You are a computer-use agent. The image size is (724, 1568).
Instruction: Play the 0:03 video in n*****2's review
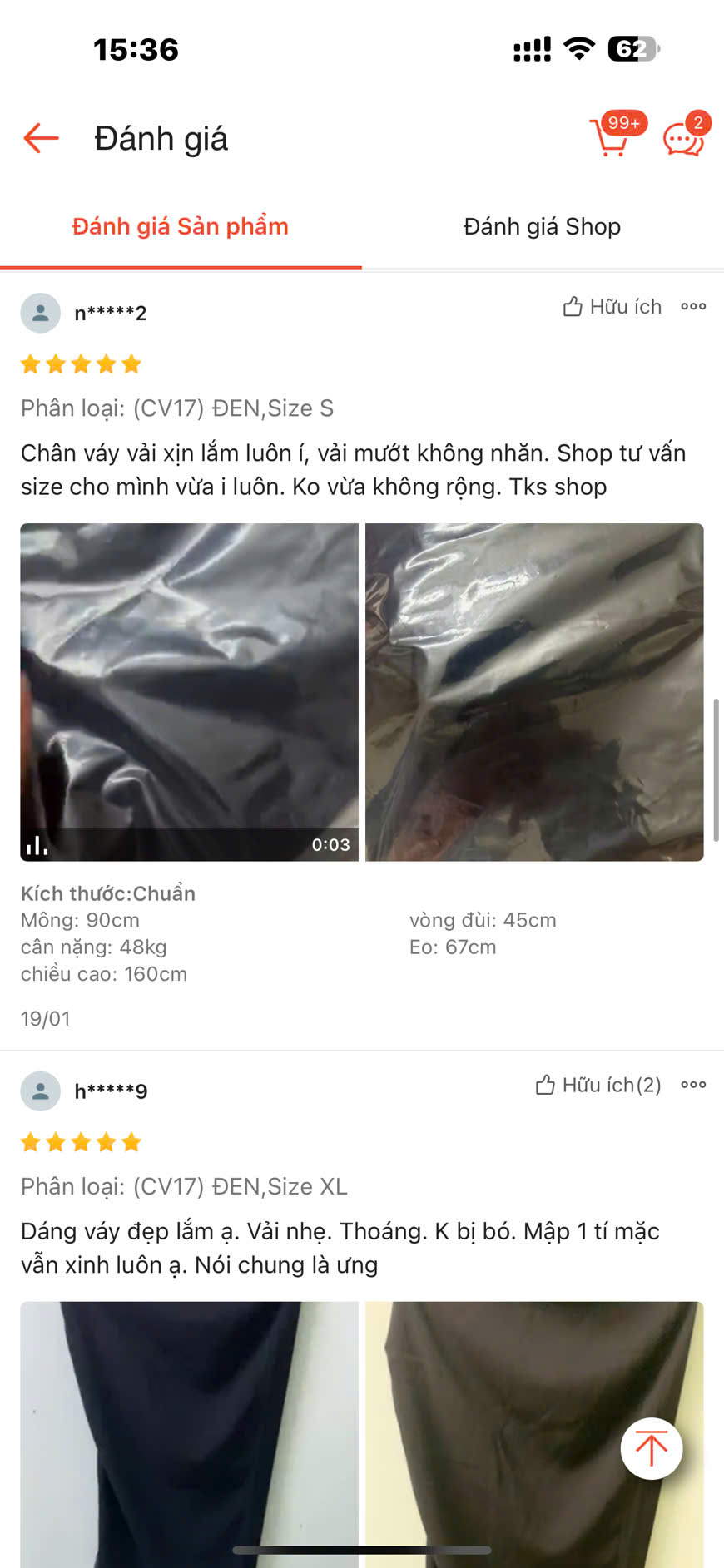pyautogui.click(x=189, y=691)
